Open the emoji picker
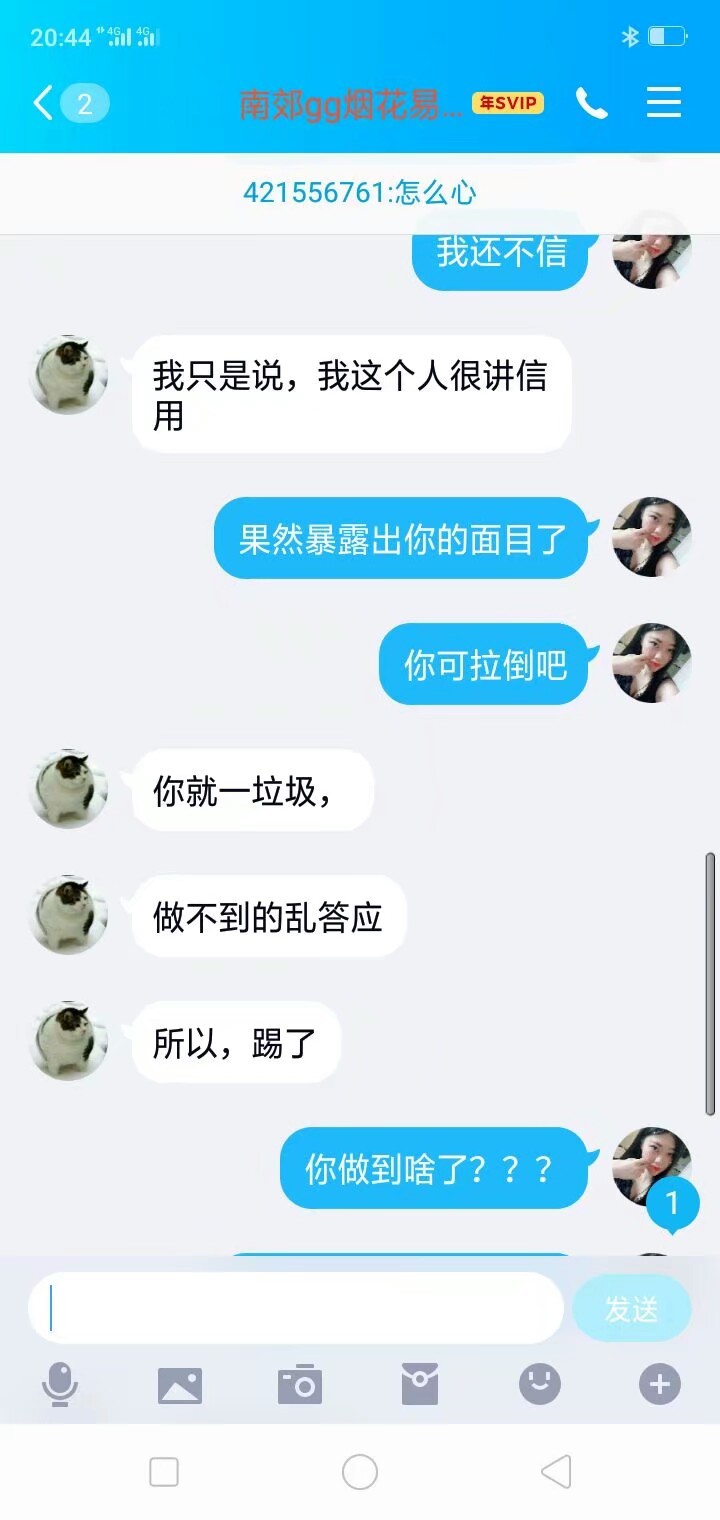 [x=540, y=1385]
